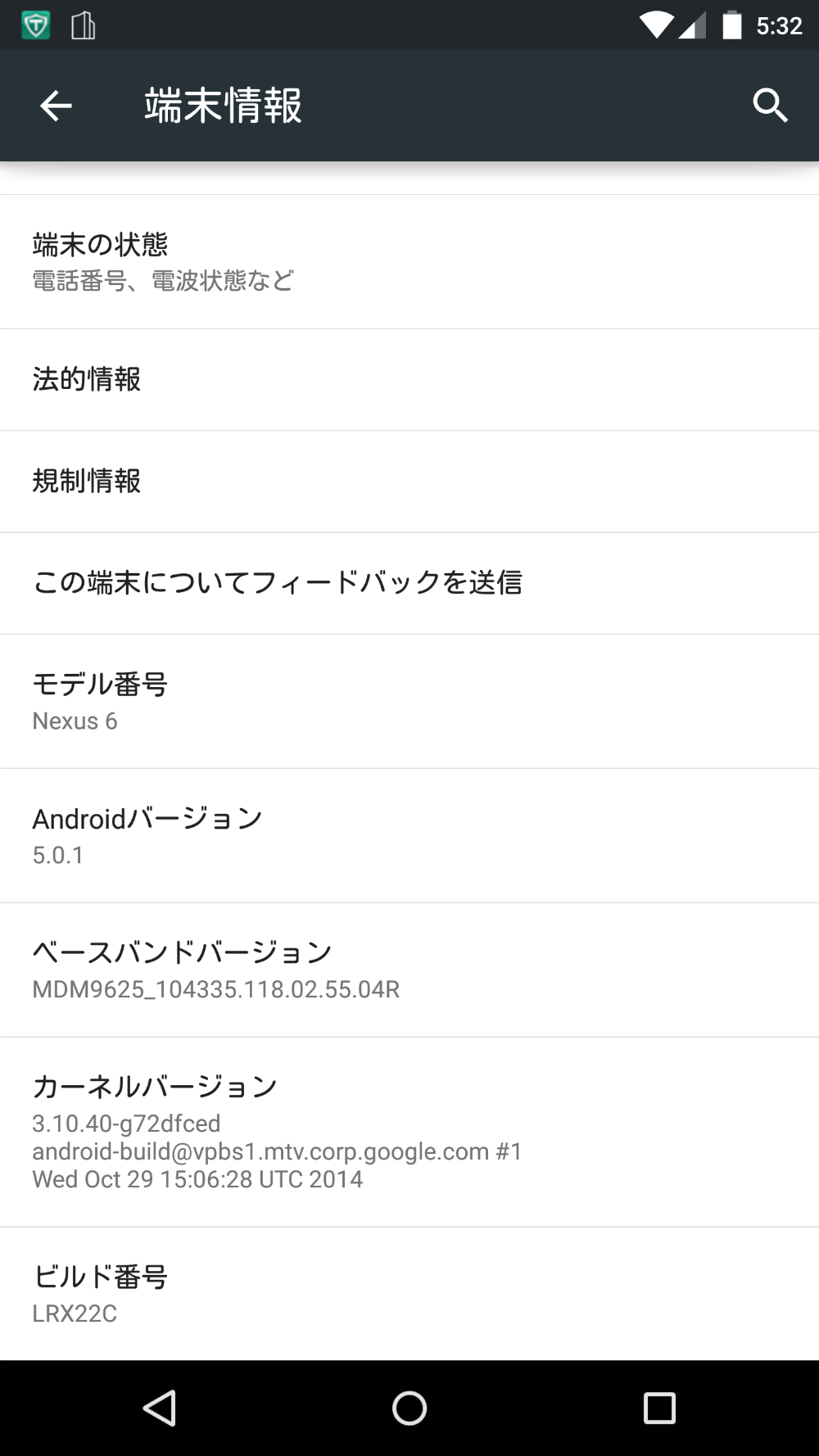The width and height of the screenshot is (819, 1456).
Task: Tap the カーネルバージョン row
Action: [409, 1132]
